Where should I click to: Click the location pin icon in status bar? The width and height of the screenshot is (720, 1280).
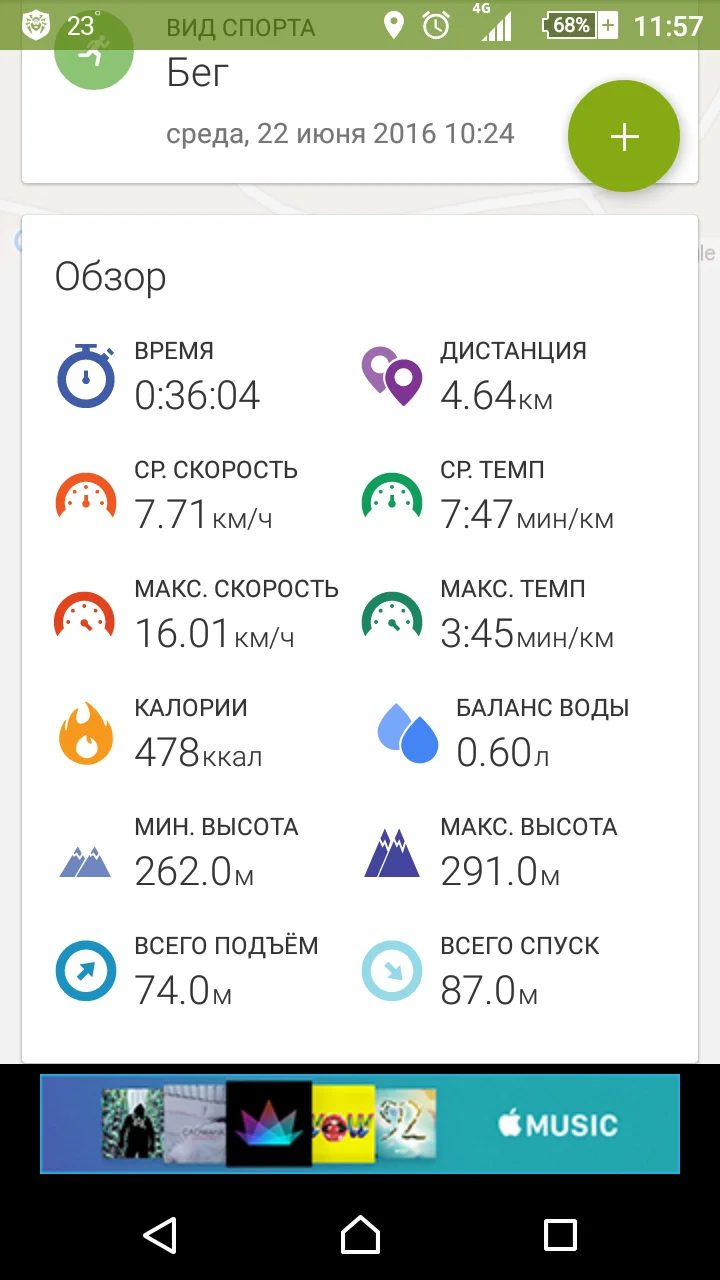click(393, 24)
